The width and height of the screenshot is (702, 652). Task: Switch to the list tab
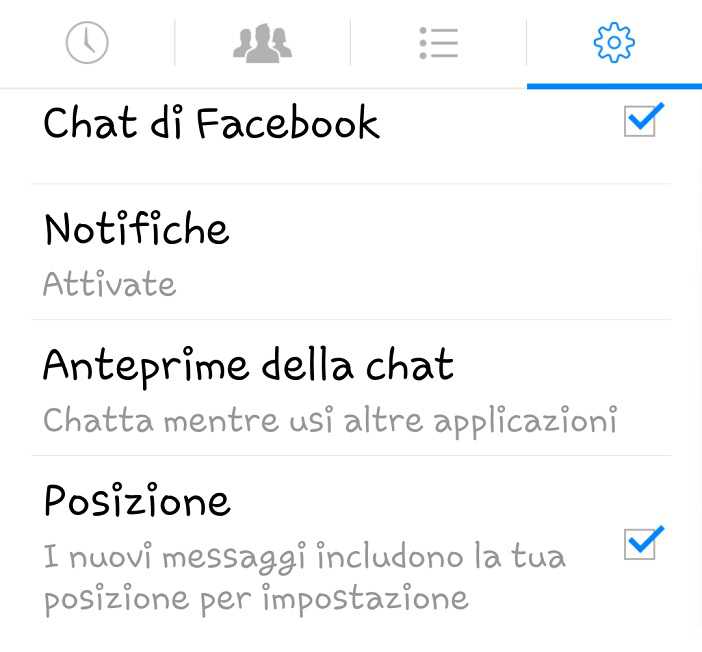(438, 43)
